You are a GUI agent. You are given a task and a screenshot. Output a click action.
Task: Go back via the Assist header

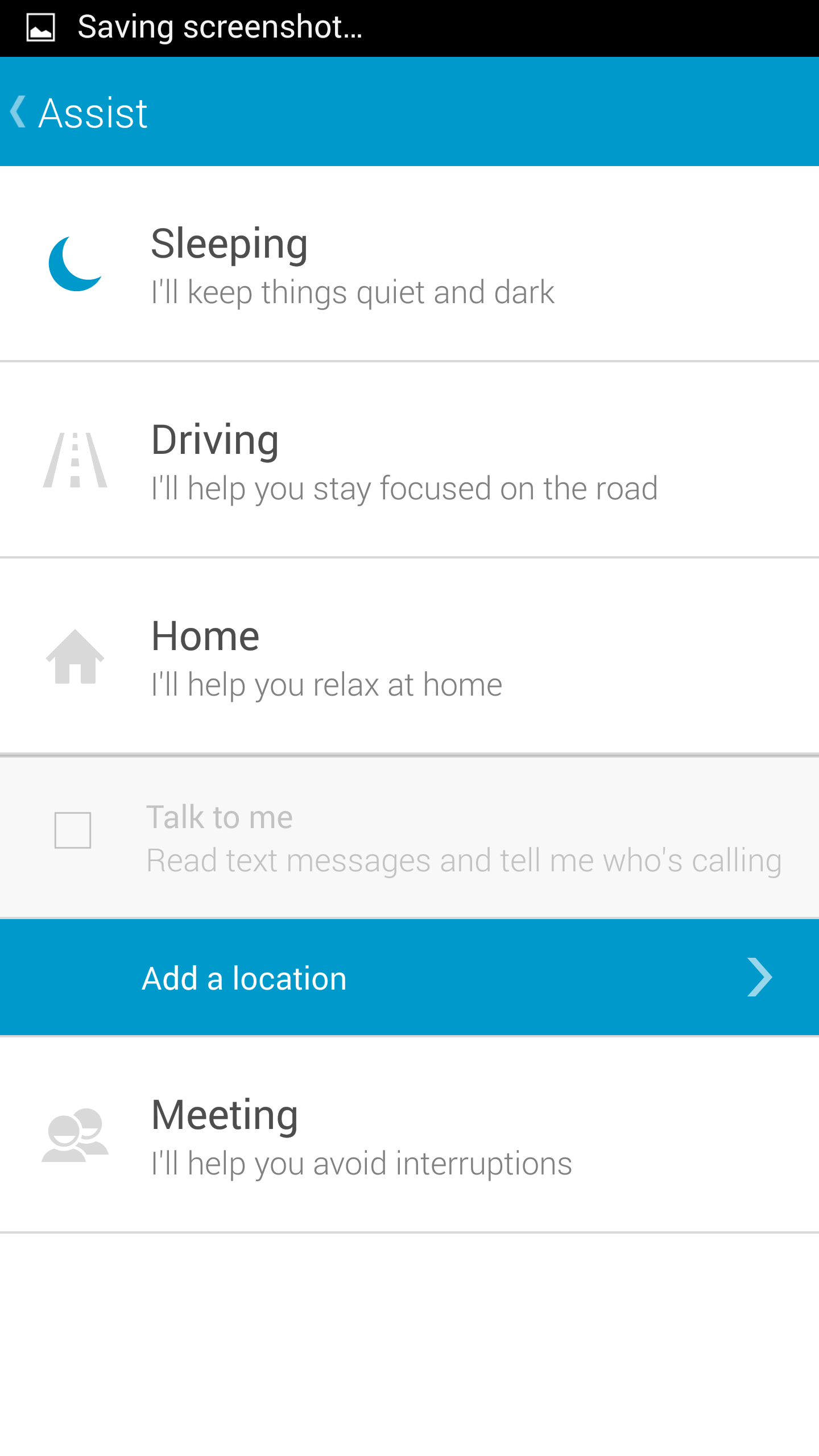(x=80, y=112)
